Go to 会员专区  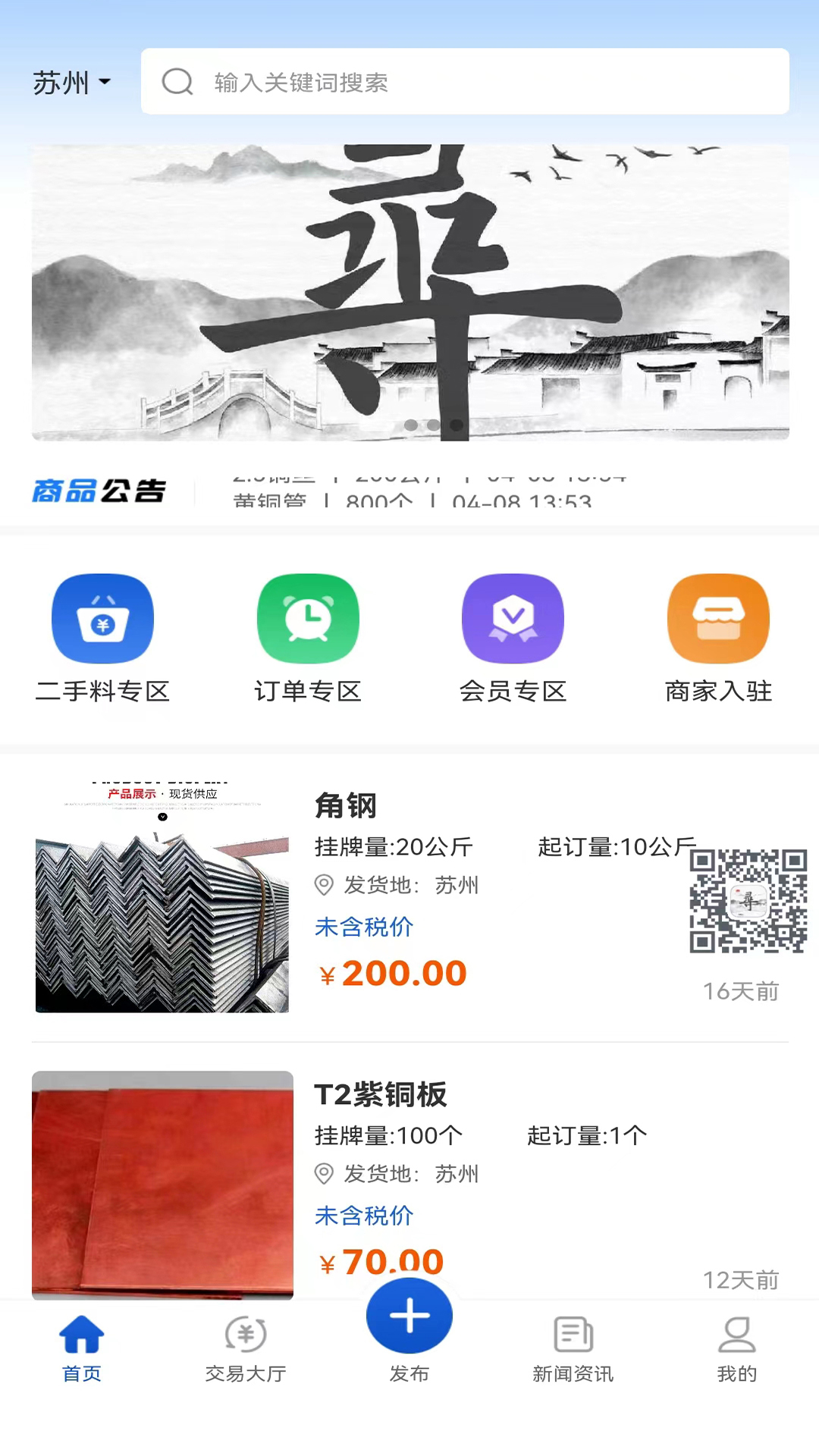(x=513, y=639)
